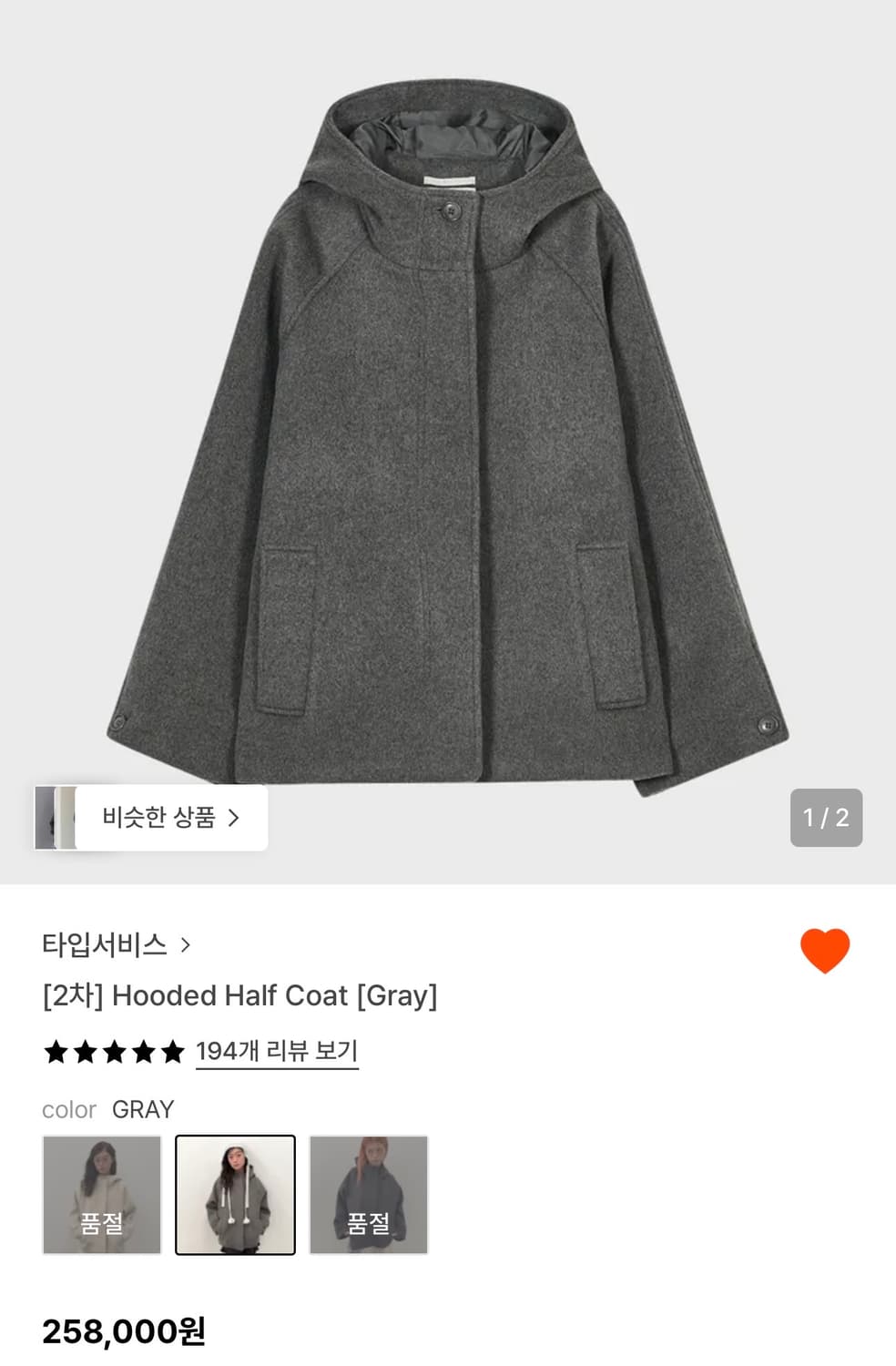Open 194개 리뷰 보기 reviews link
The width and height of the screenshot is (896, 1366).
(277, 1051)
